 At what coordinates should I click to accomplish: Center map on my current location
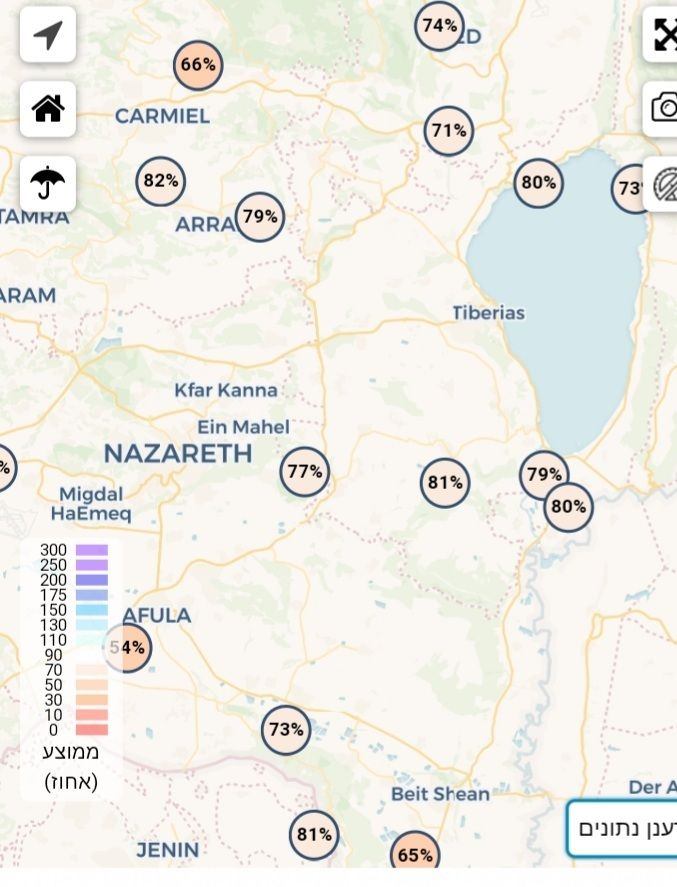pyautogui.click(x=48, y=35)
